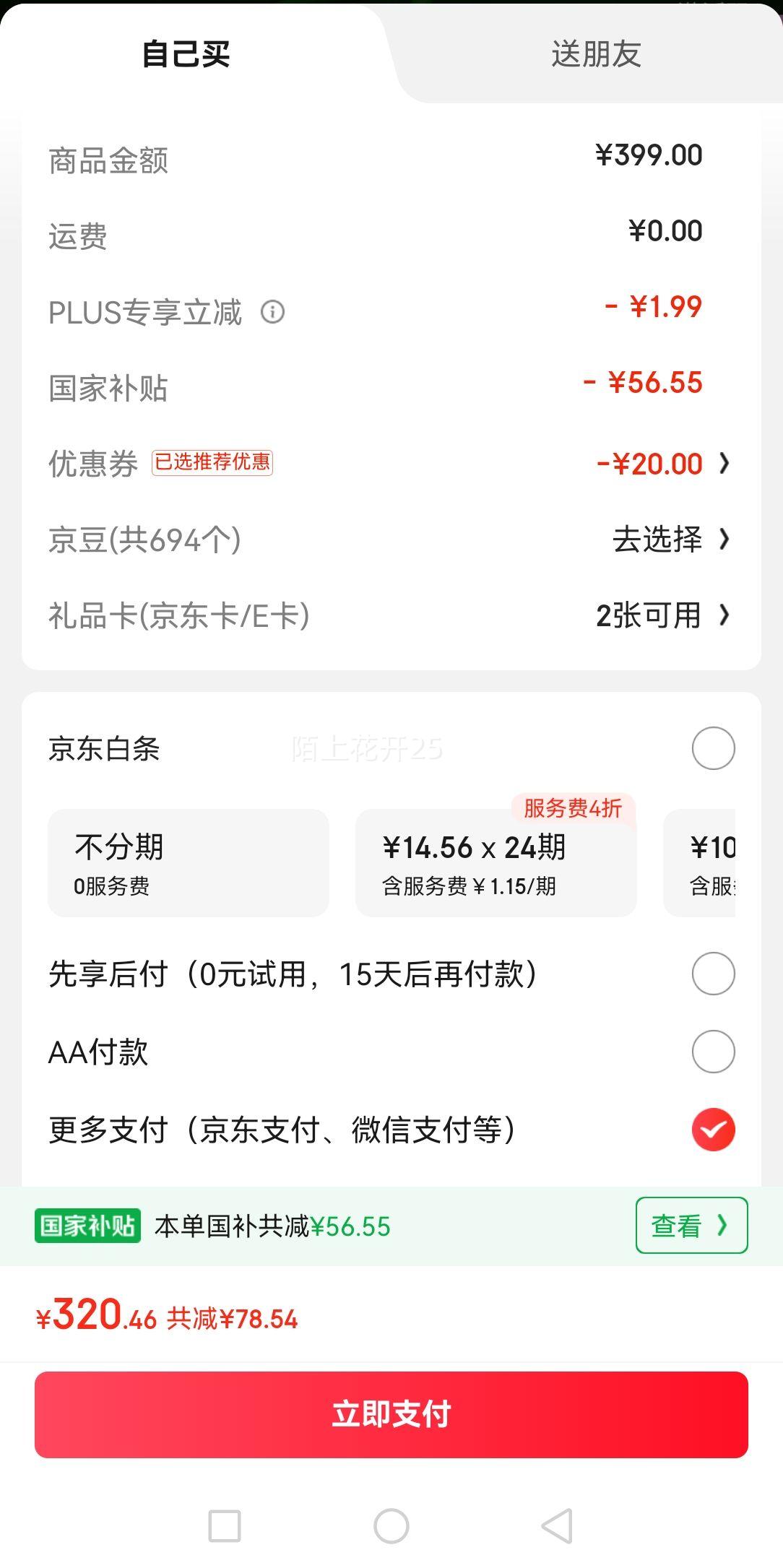Choose the 不分期 0服务费 plan
Screen dimensions: 783x1568
189,863
